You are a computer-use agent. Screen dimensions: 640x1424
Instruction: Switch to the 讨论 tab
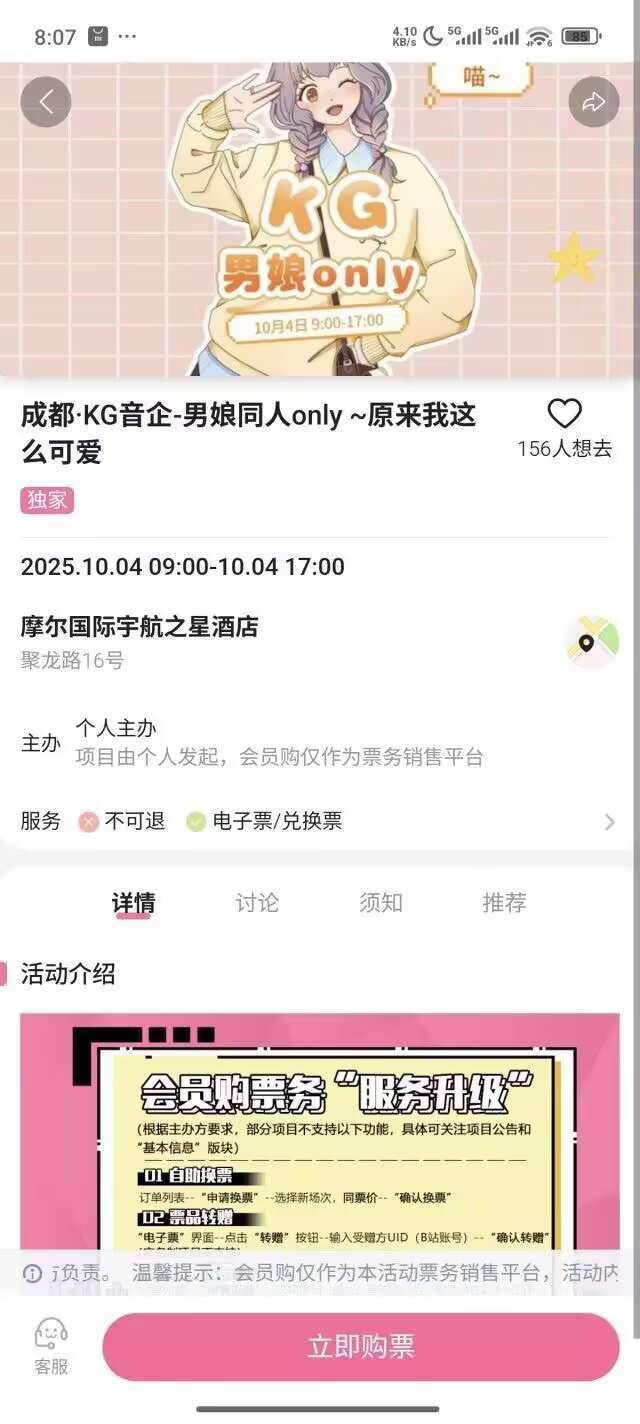(257, 902)
